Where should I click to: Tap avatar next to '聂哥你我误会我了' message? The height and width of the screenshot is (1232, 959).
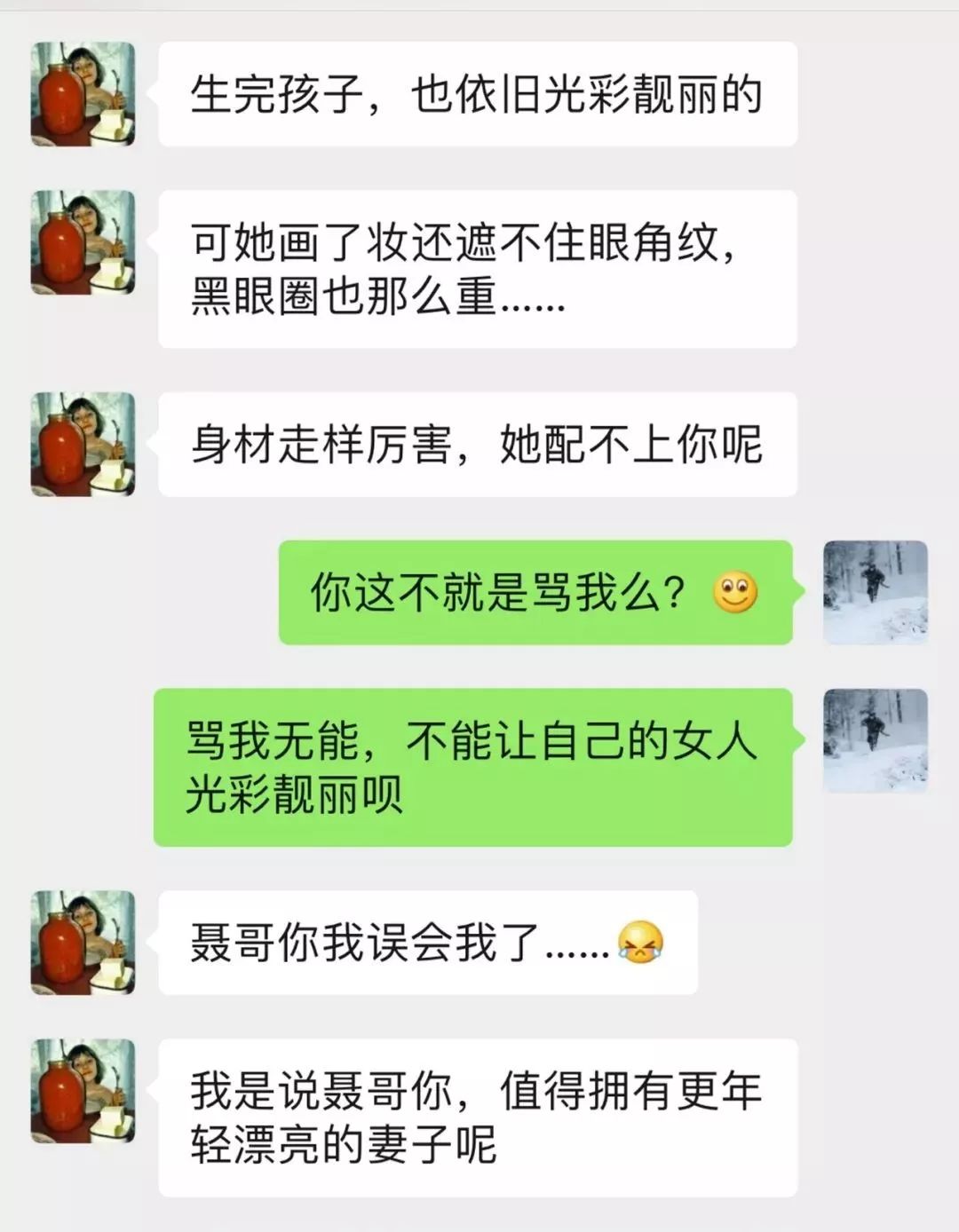pyautogui.click(x=83, y=942)
